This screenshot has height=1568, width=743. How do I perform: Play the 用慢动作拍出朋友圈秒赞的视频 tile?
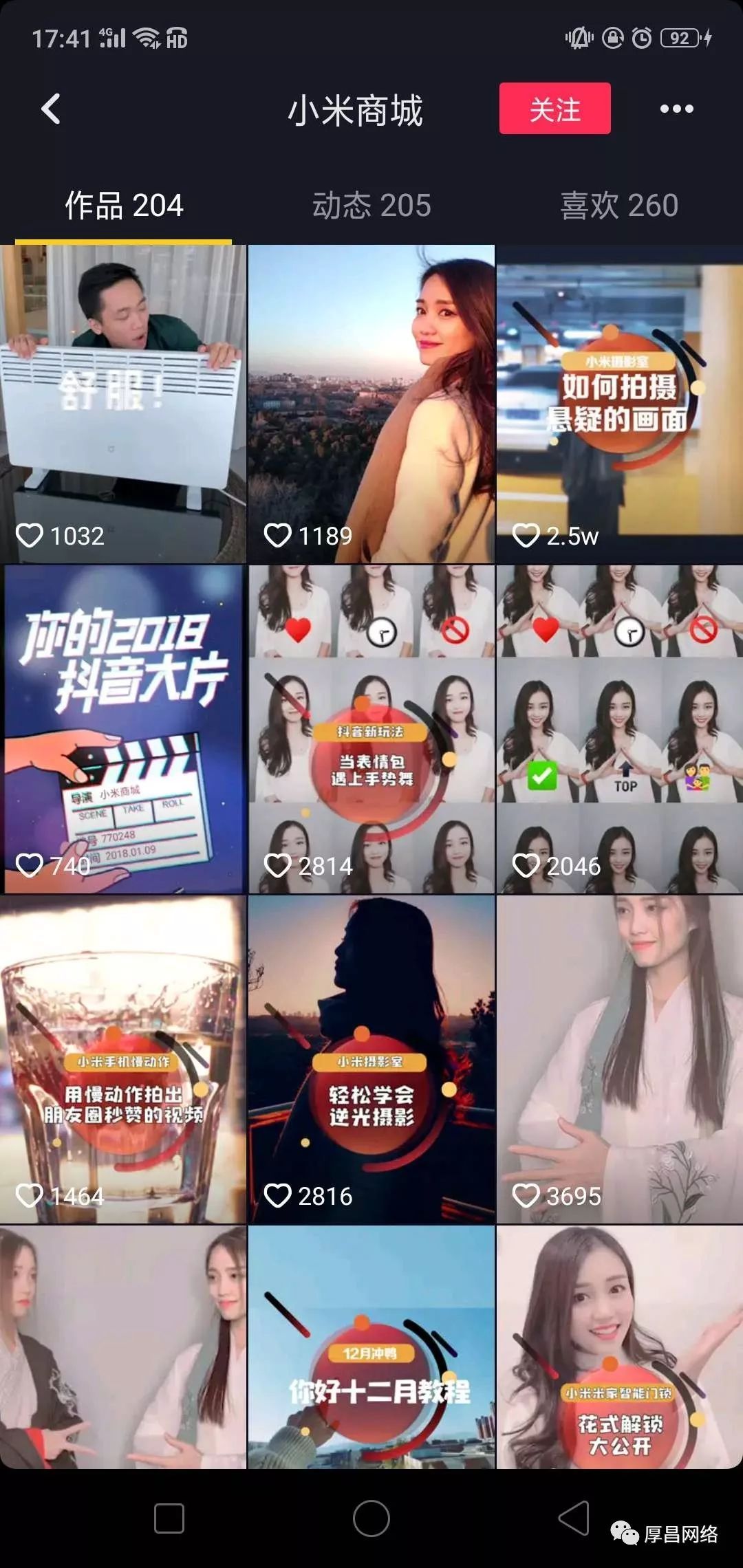click(x=123, y=1059)
